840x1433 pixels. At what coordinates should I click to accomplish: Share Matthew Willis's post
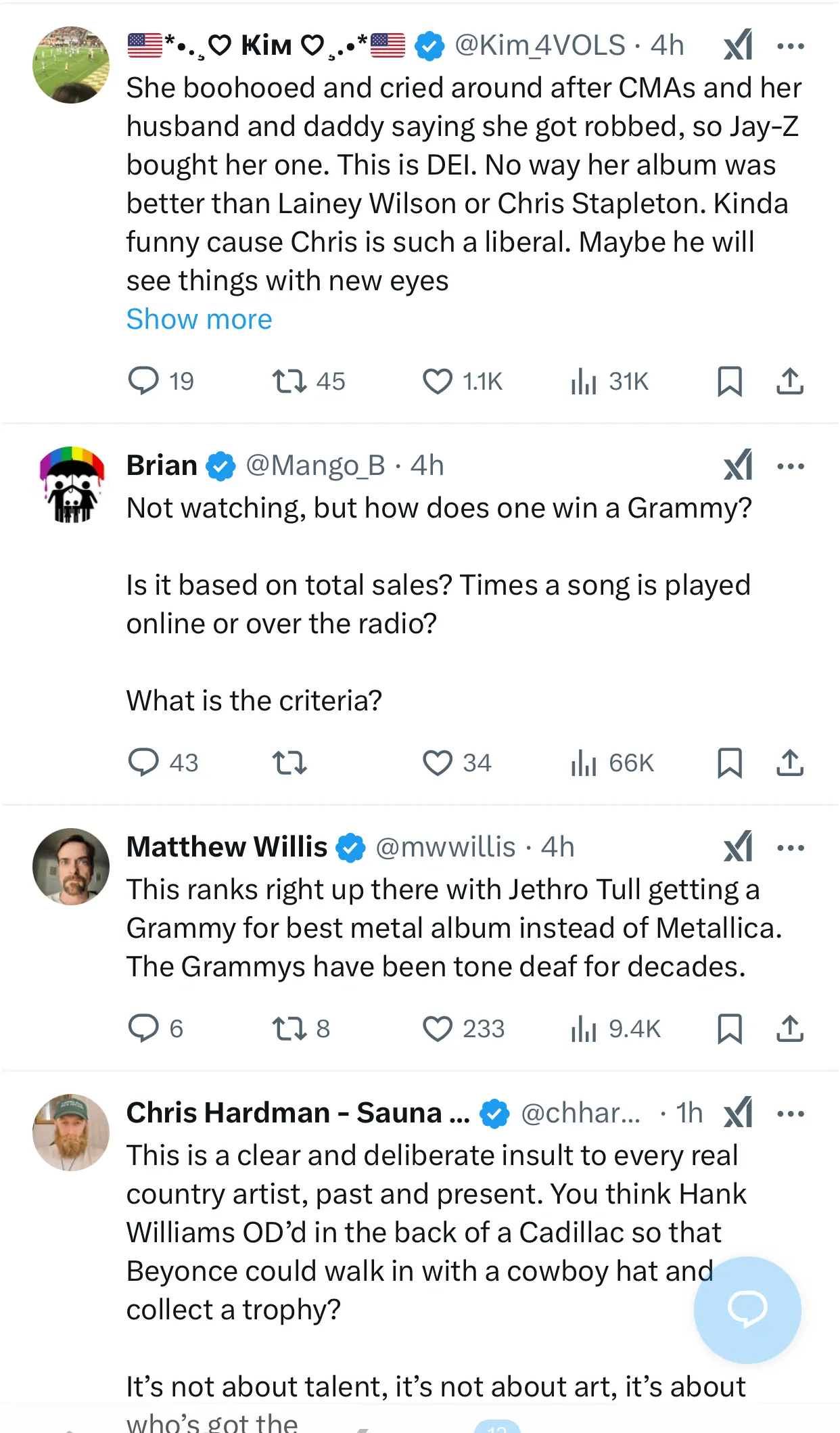tap(789, 1029)
